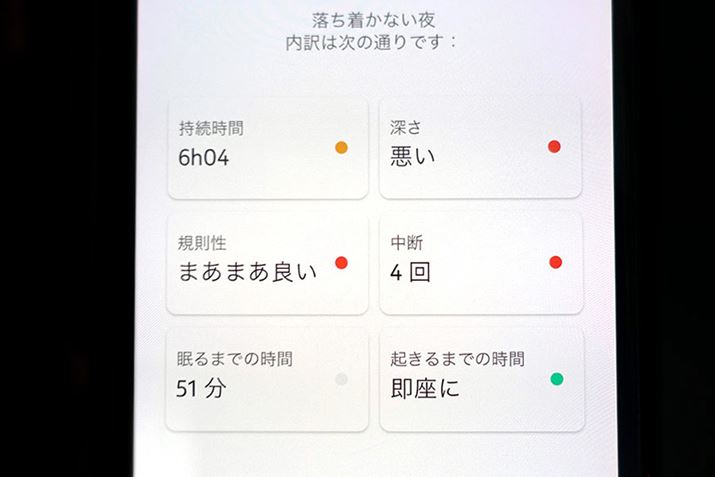Open the 持続時間 6h04 card
The image size is (715, 477).
coord(266,148)
